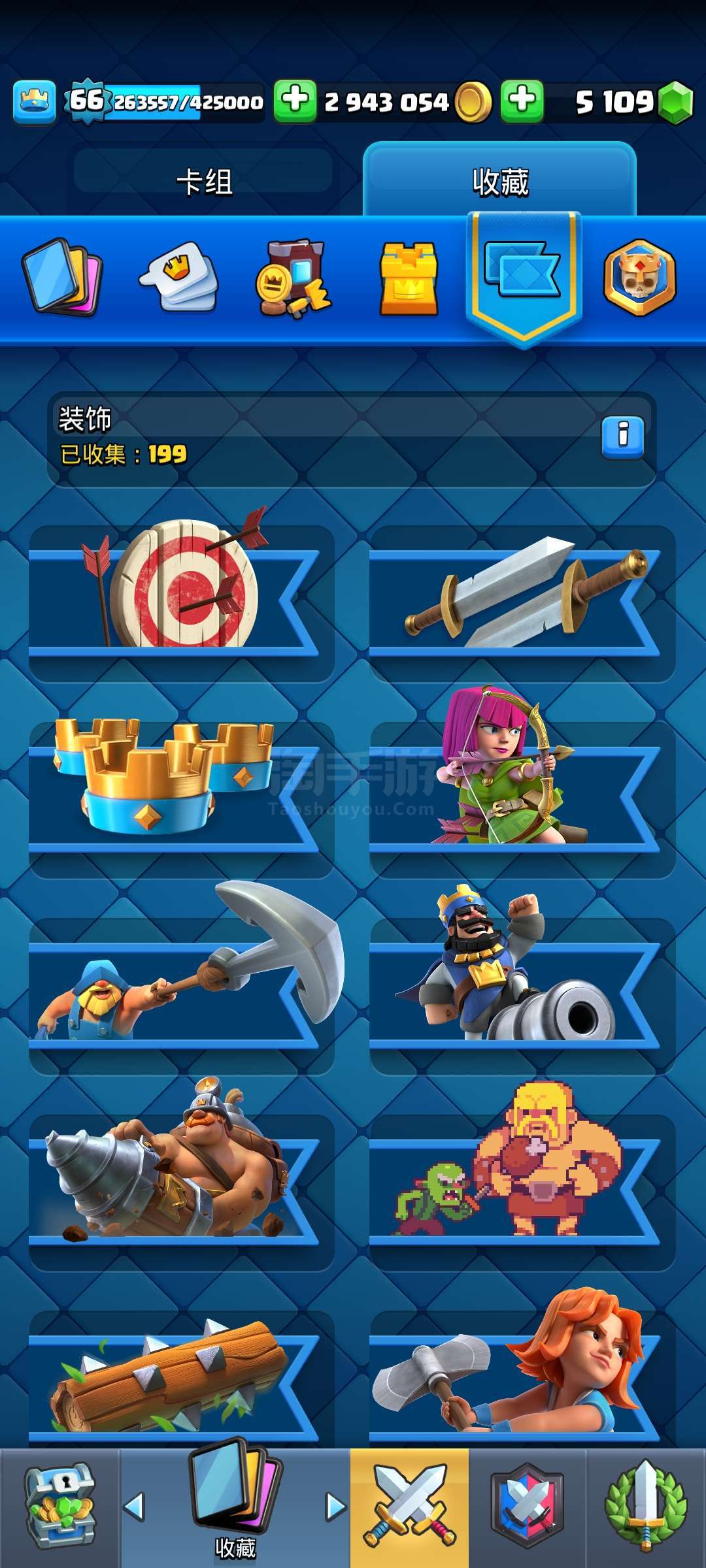Image resolution: width=706 pixels, height=1568 pixels.
Task: Select the pink-haired Archer banner
Action: click(522, 798)
